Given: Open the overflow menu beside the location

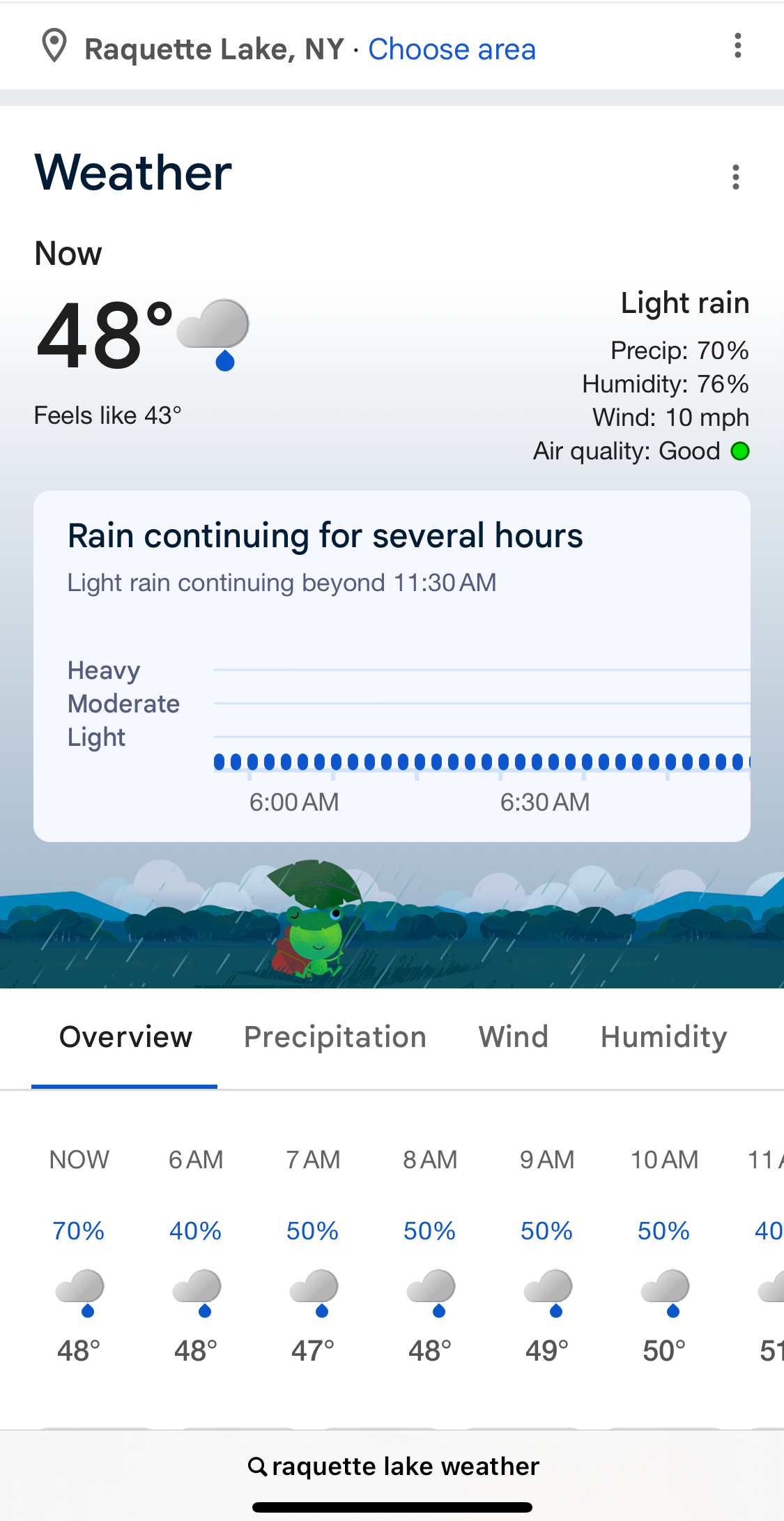Looking at the screenshot, I should click(737, 46).
